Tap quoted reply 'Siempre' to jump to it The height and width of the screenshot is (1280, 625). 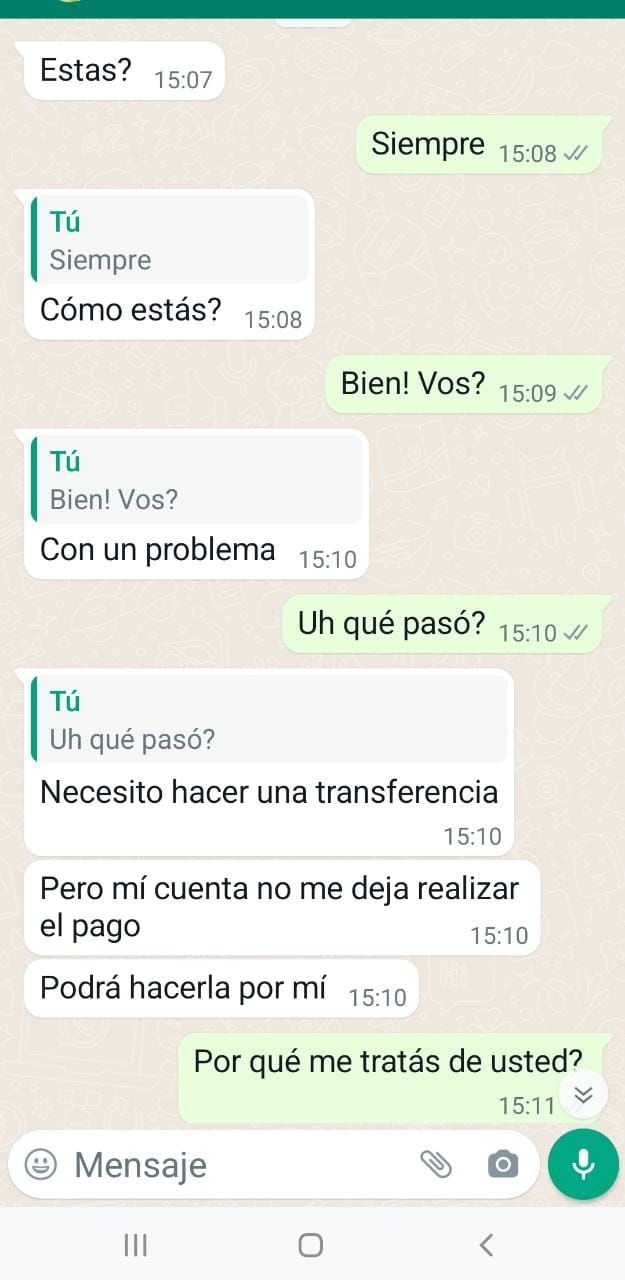[169, 240]
